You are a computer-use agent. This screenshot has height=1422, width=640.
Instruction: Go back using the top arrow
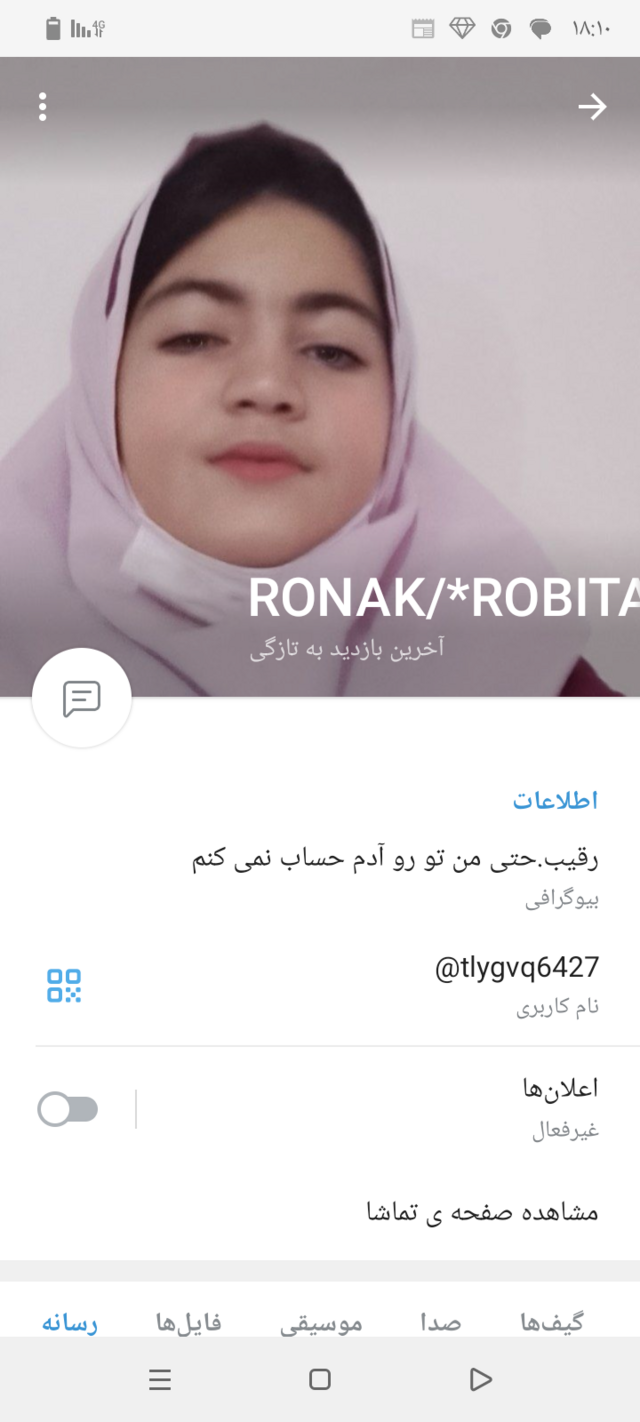[x=592, y=107]
